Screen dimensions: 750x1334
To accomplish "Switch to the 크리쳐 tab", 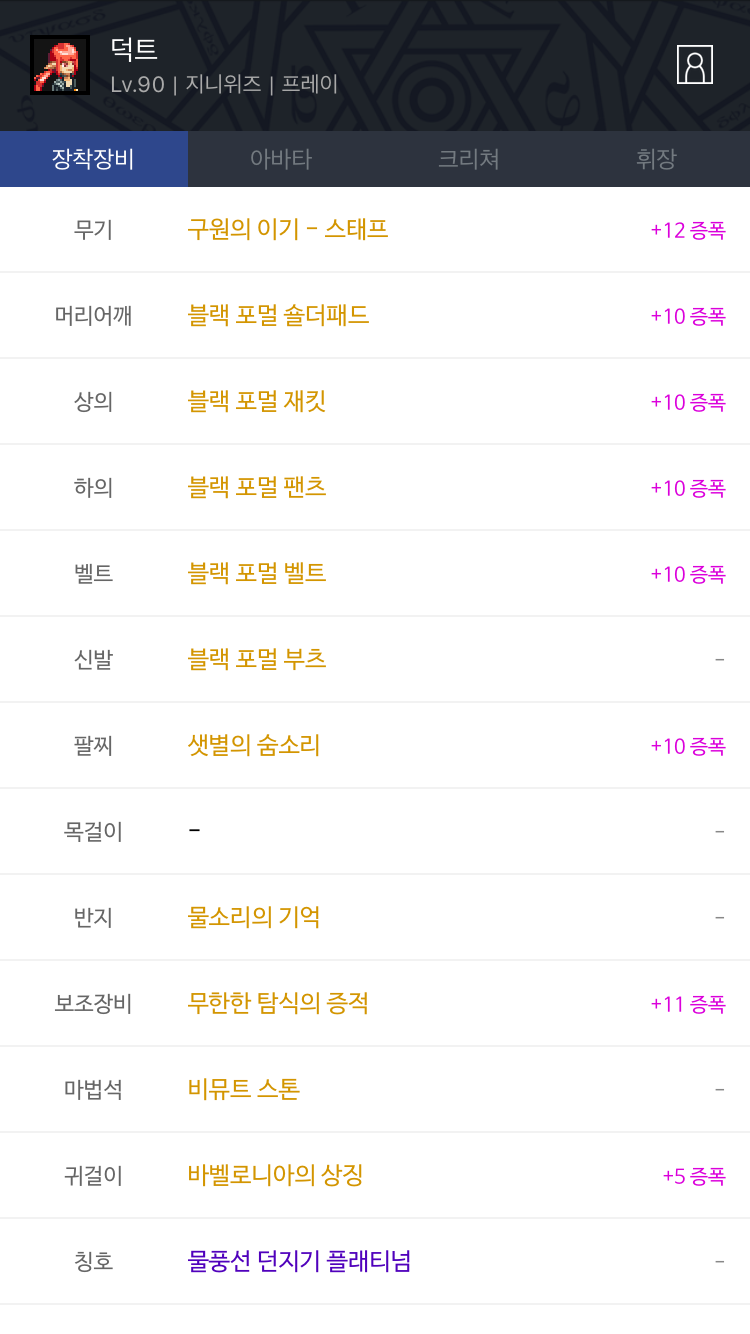I will pos(468,159).
